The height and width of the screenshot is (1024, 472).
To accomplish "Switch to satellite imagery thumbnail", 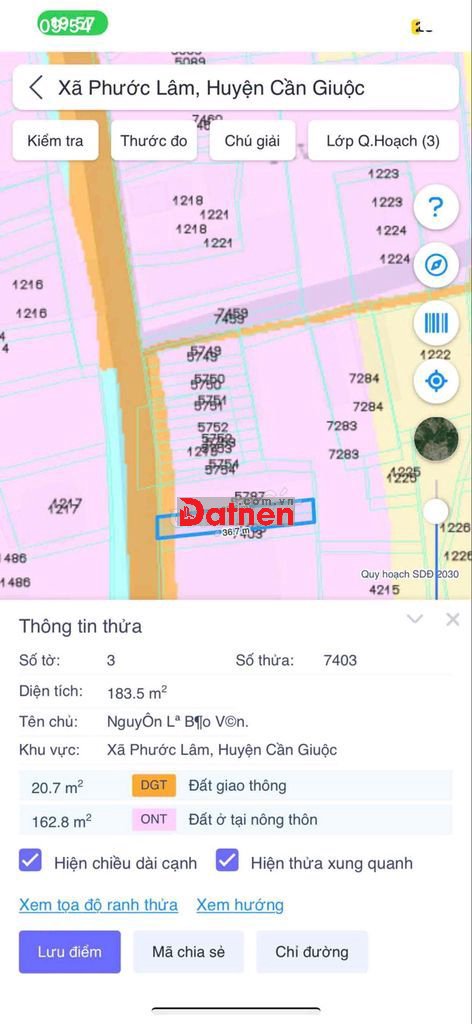I will pyautogui.click(x=435, y=439).
